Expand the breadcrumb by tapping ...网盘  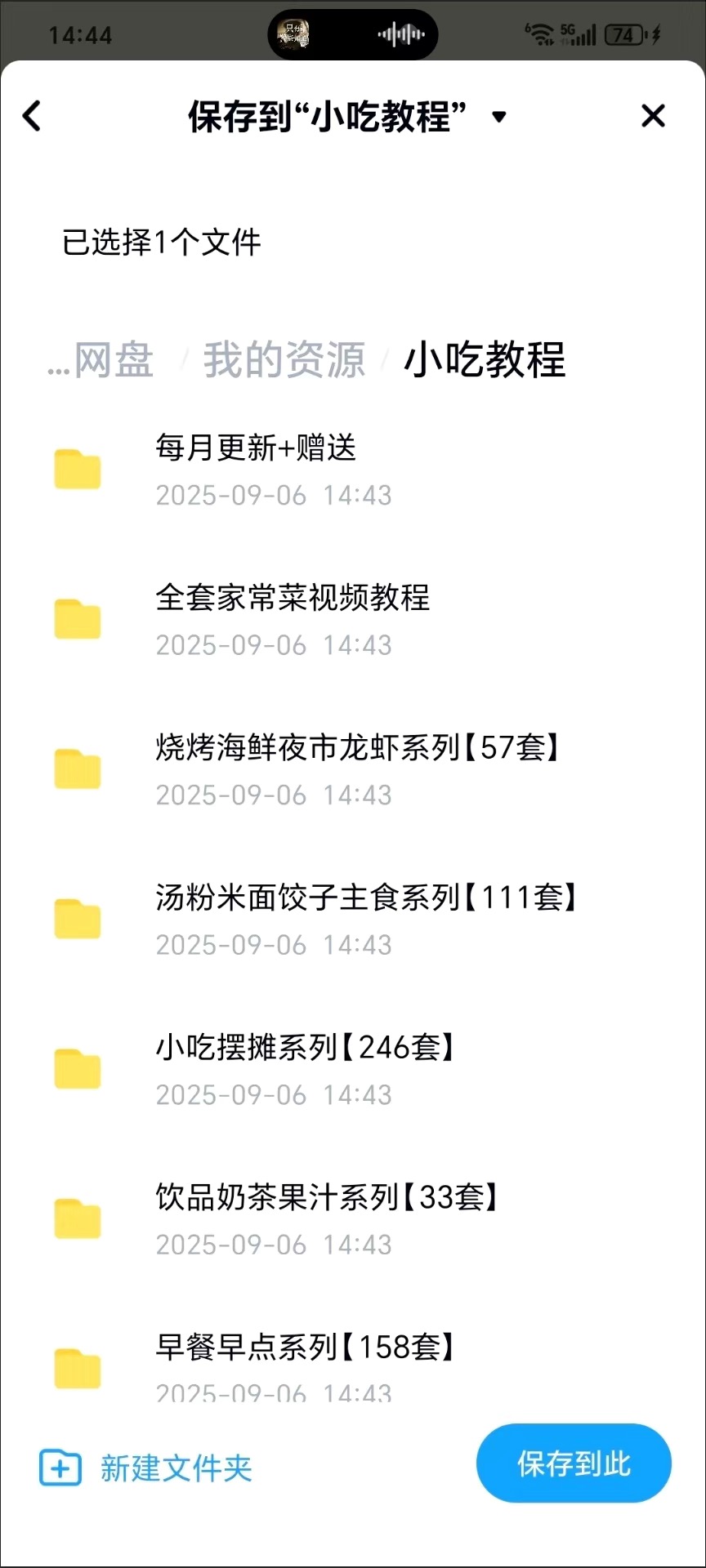(x=100, y=361)
